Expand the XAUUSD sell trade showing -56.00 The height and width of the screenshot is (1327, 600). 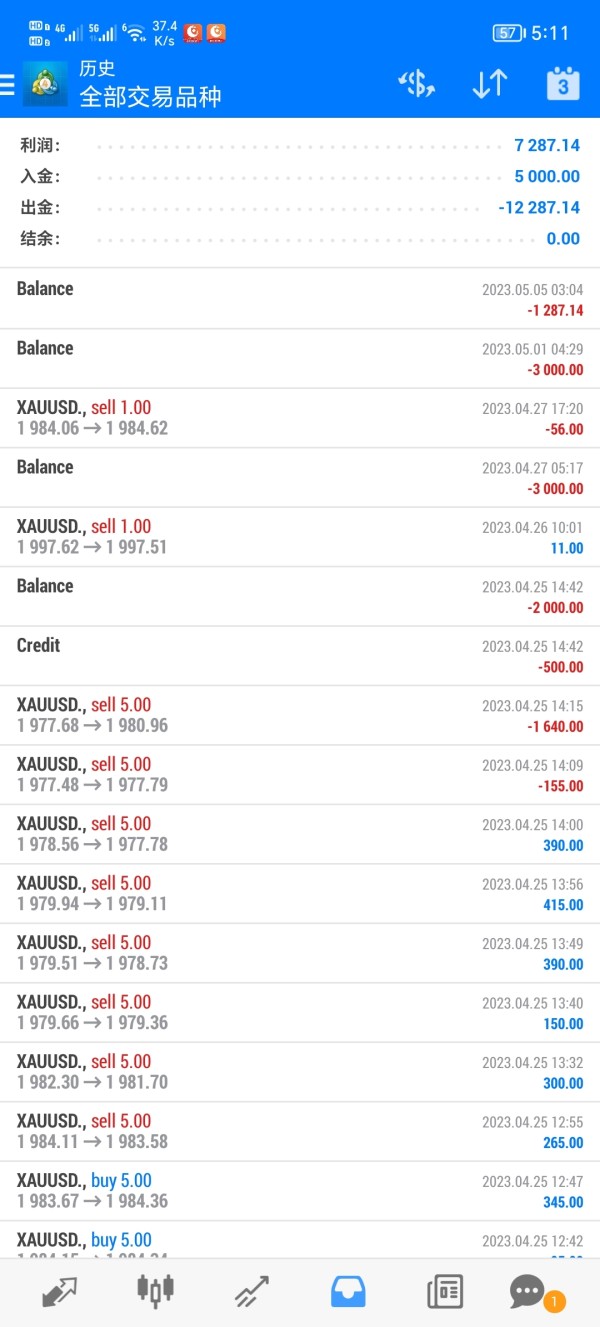tap(300, 418)
